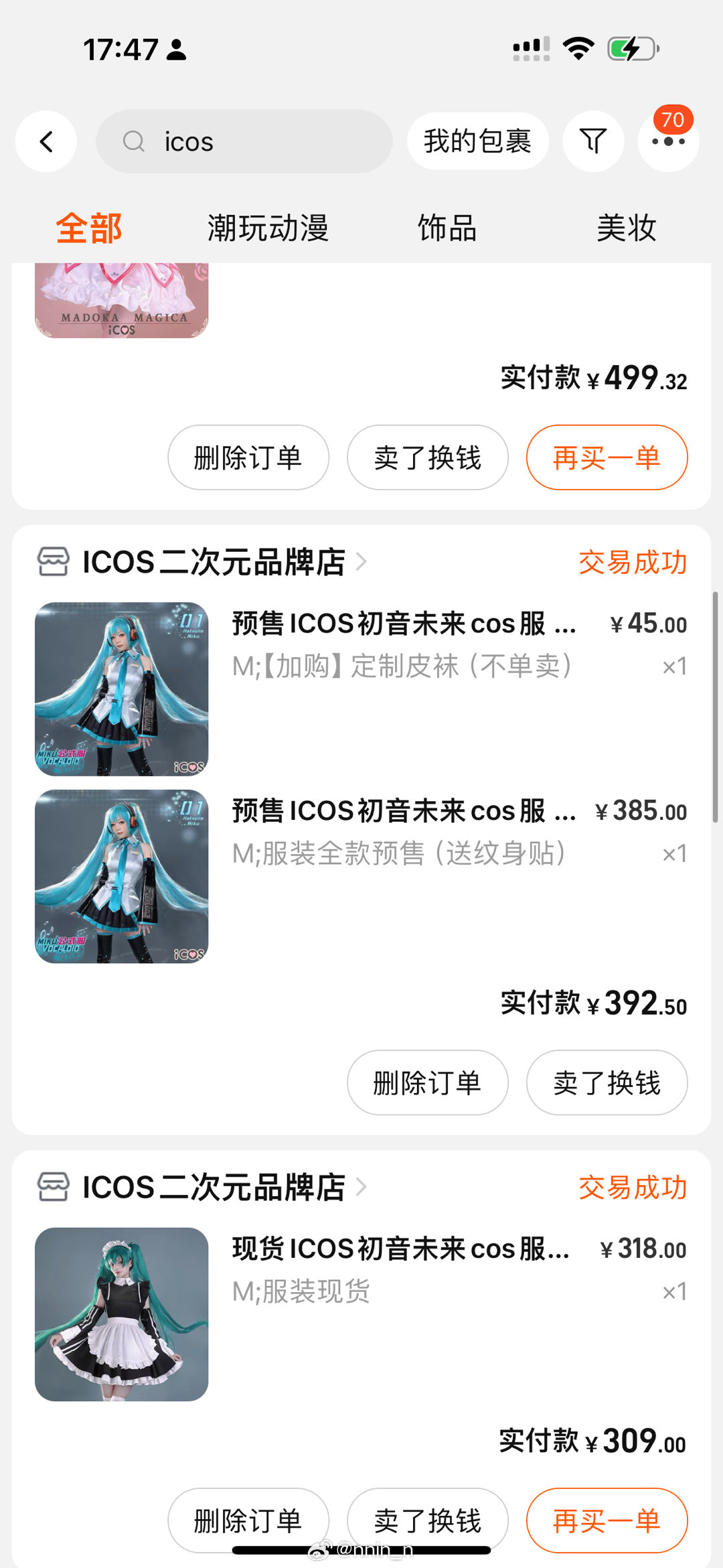Open the ¥385.00 服装全款预售 item

click(x=361, y=876)
